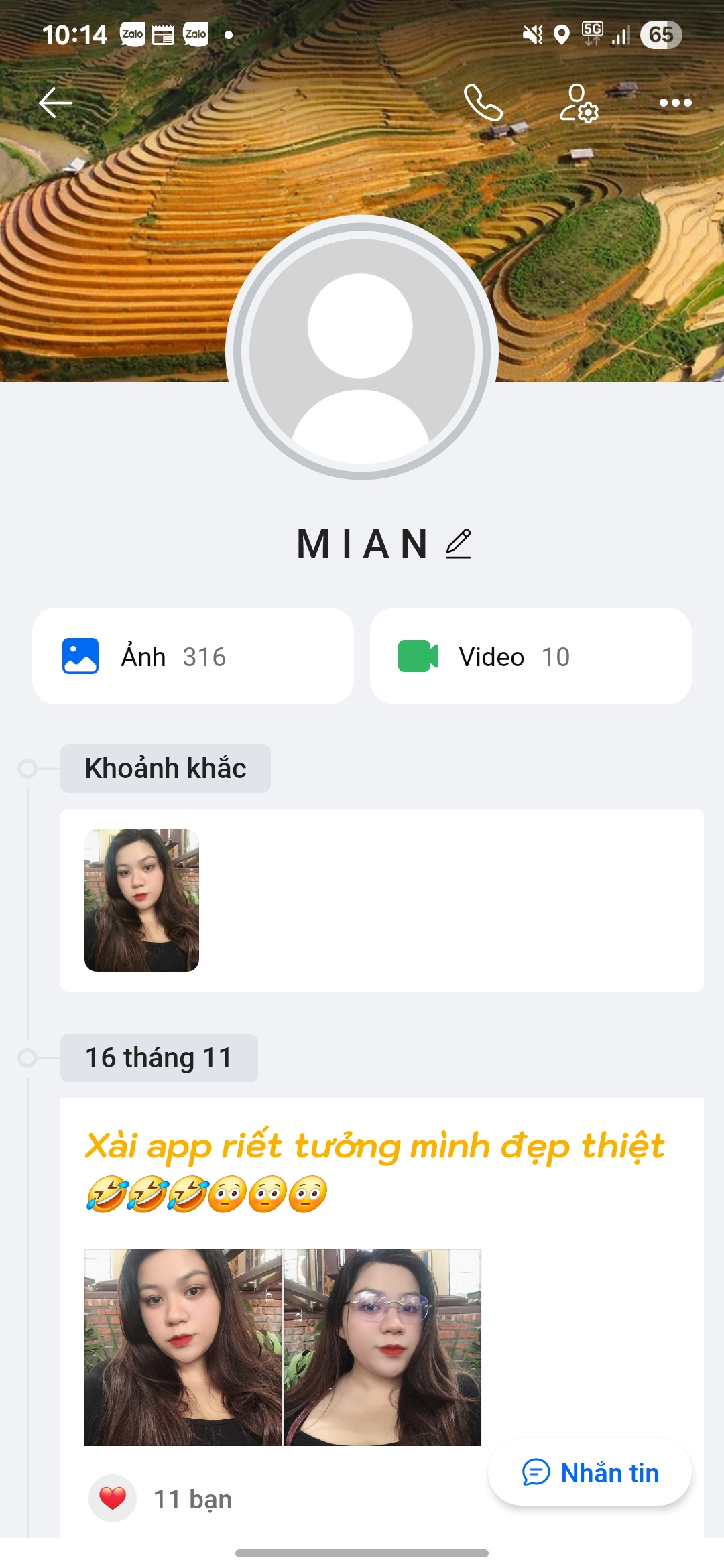Like the 16 tháng 11 post
724x1568 pixels.
point(113,1498)
